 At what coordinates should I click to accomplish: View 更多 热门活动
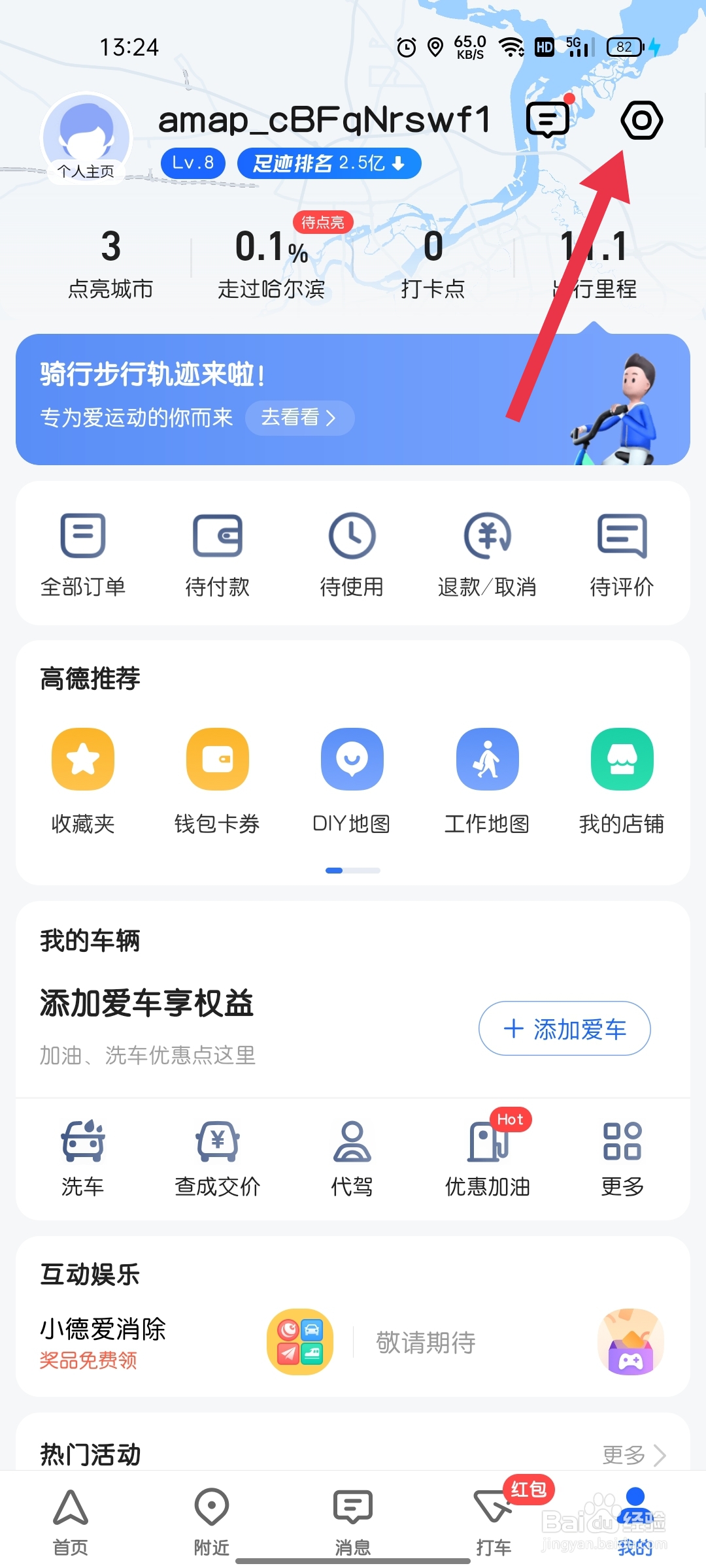pyautogui.click(x=633, y=1455)
